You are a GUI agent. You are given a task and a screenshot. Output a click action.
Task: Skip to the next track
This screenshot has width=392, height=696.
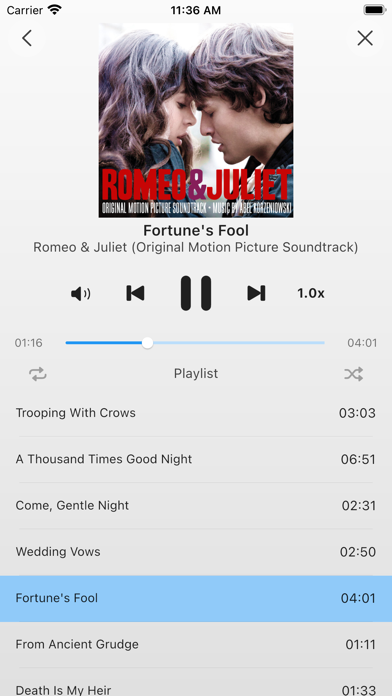pyautogui.click(x=256, y=293)
